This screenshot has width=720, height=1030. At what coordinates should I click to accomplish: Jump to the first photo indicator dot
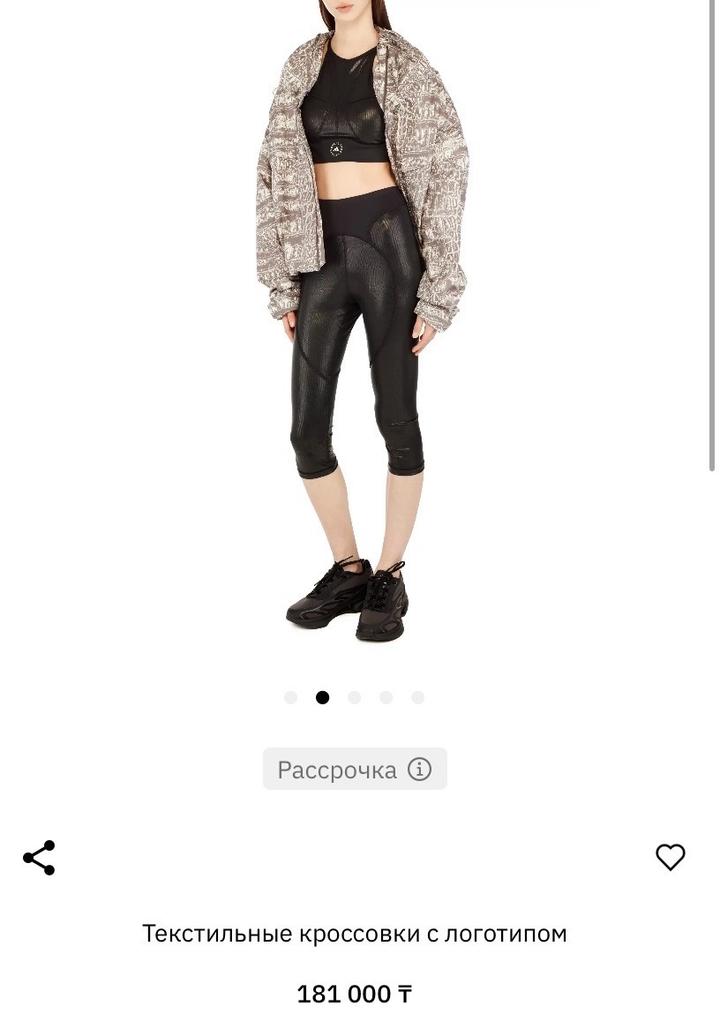(x=291, y=697)
